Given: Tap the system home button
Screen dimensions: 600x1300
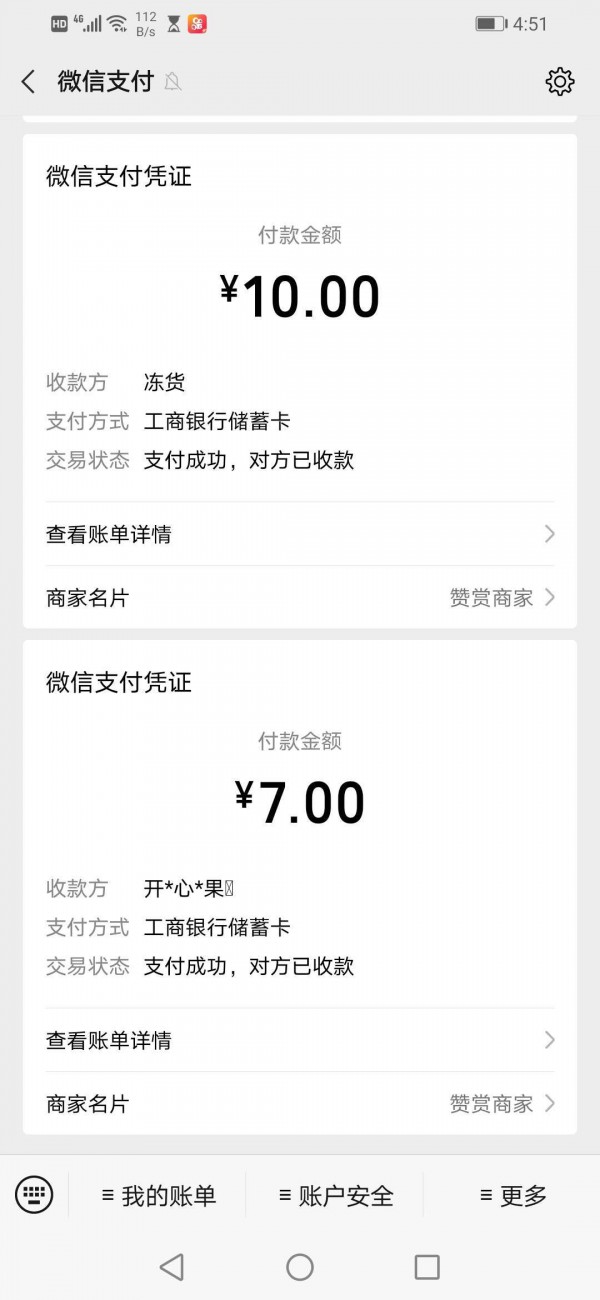Looking at the screenshot, I should tap(300, 1267).
